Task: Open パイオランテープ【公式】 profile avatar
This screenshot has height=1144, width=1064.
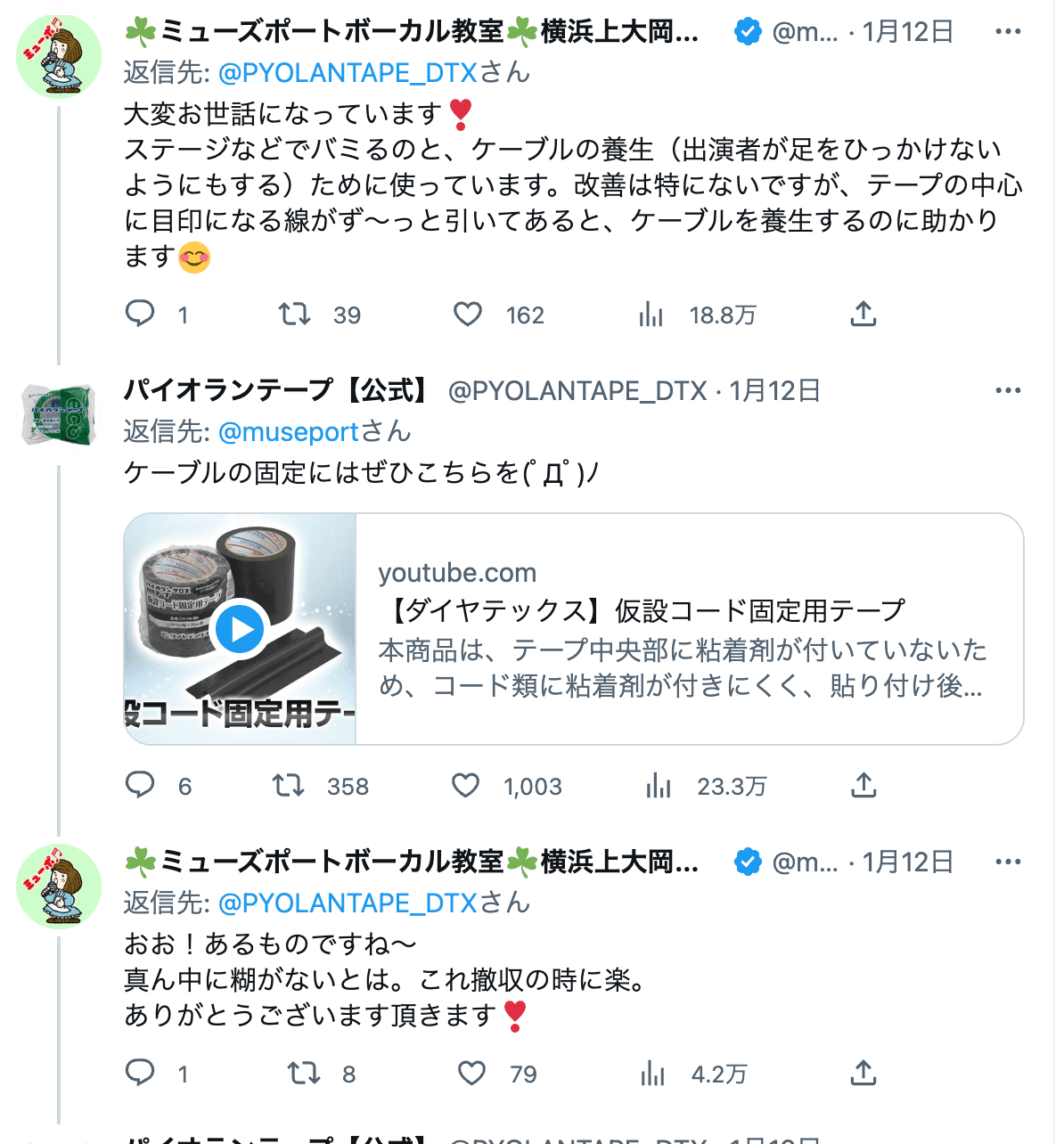Action: point(59,415)
